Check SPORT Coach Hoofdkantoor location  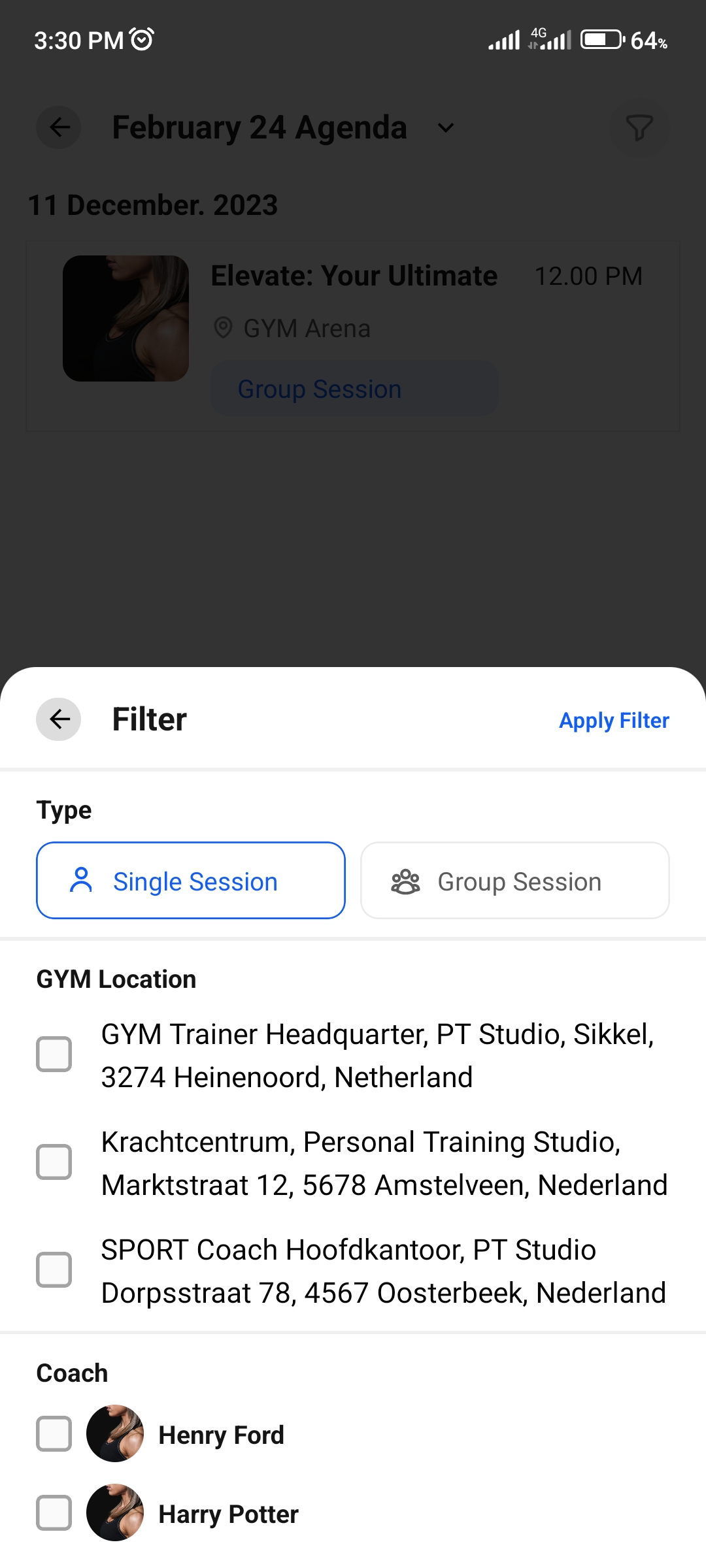(54, 1270)
